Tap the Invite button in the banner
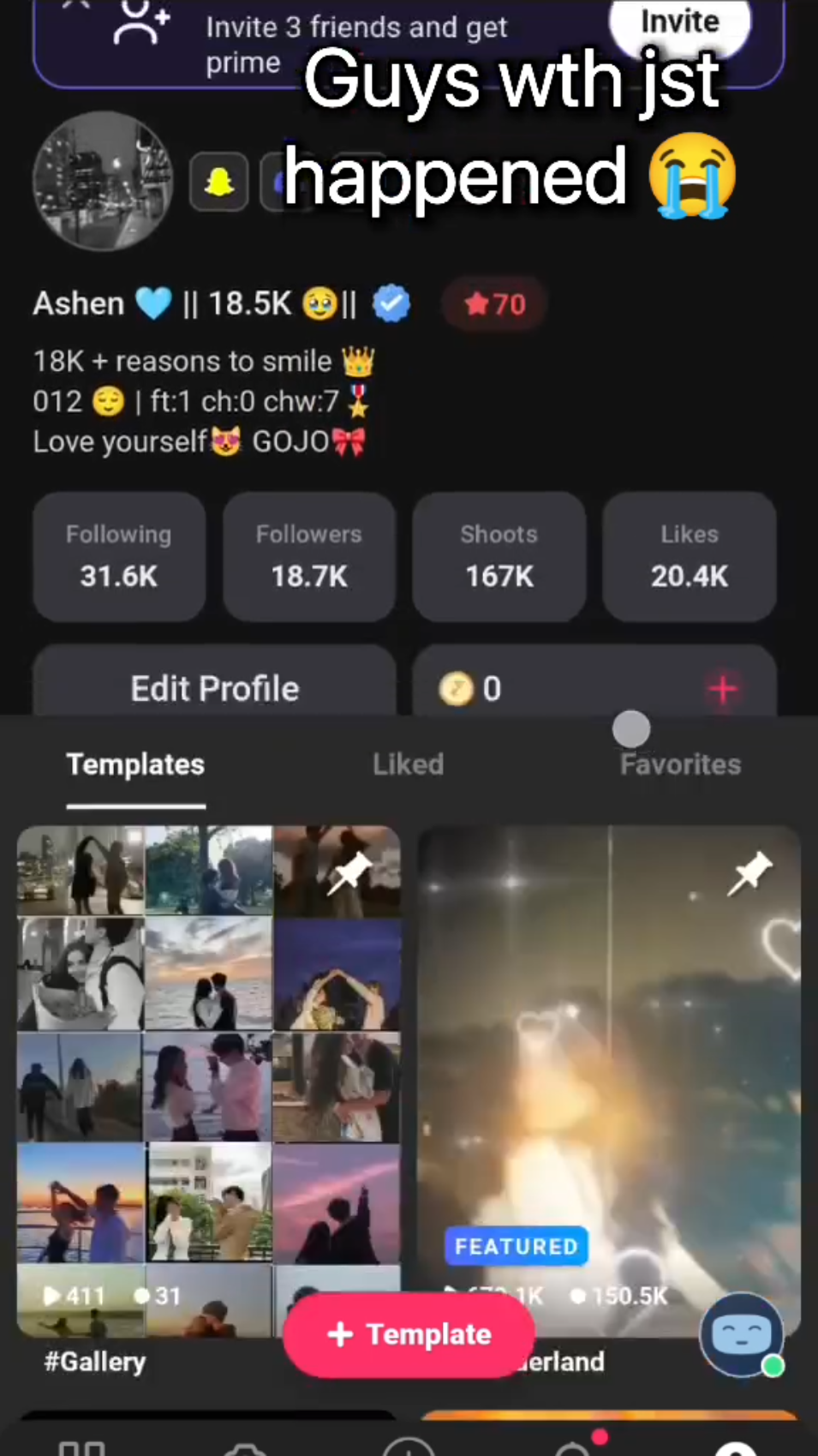Screen dimensions: 818x1456 click(x=679, y=21)
